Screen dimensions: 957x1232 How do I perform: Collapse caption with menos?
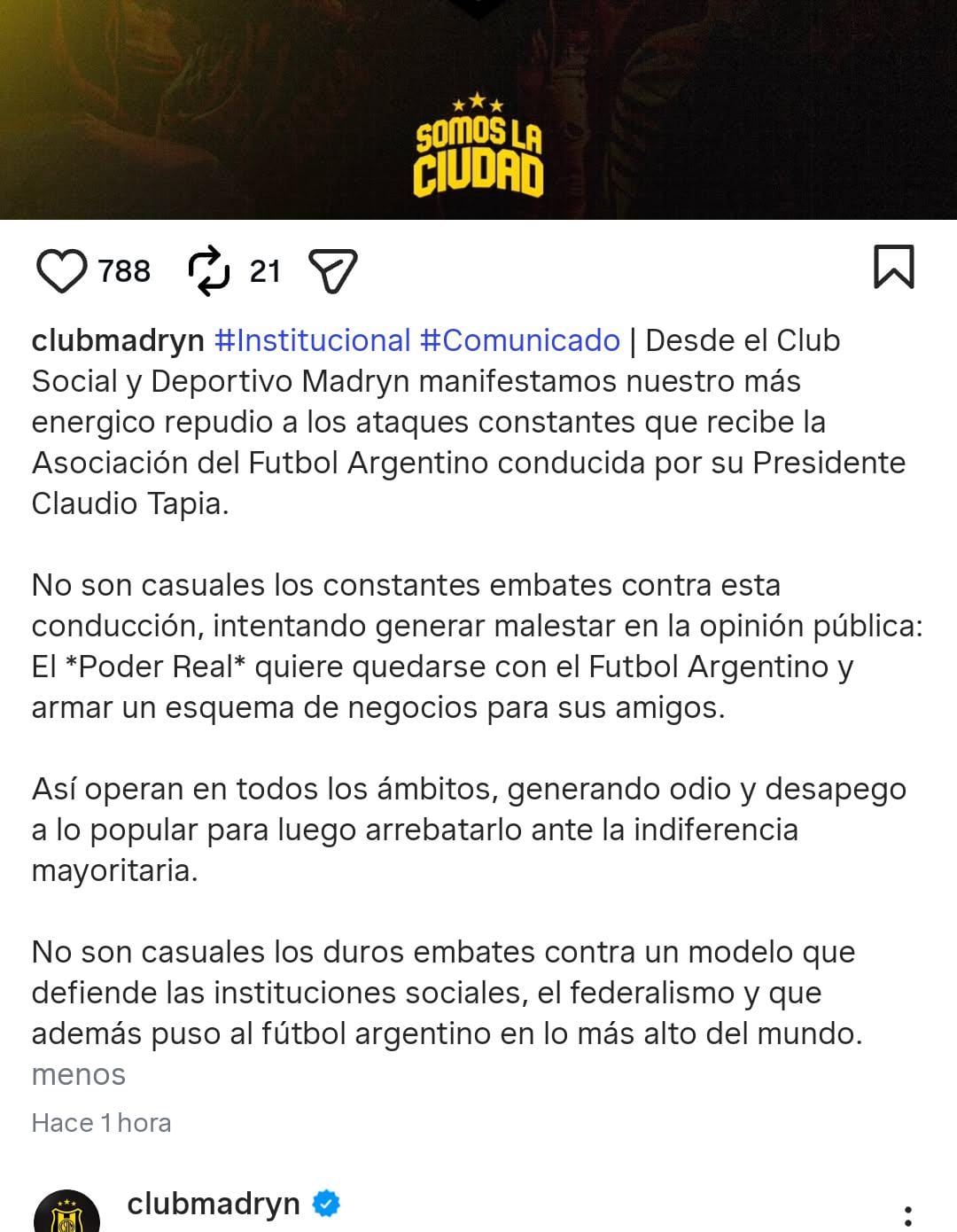[78, 1074]
